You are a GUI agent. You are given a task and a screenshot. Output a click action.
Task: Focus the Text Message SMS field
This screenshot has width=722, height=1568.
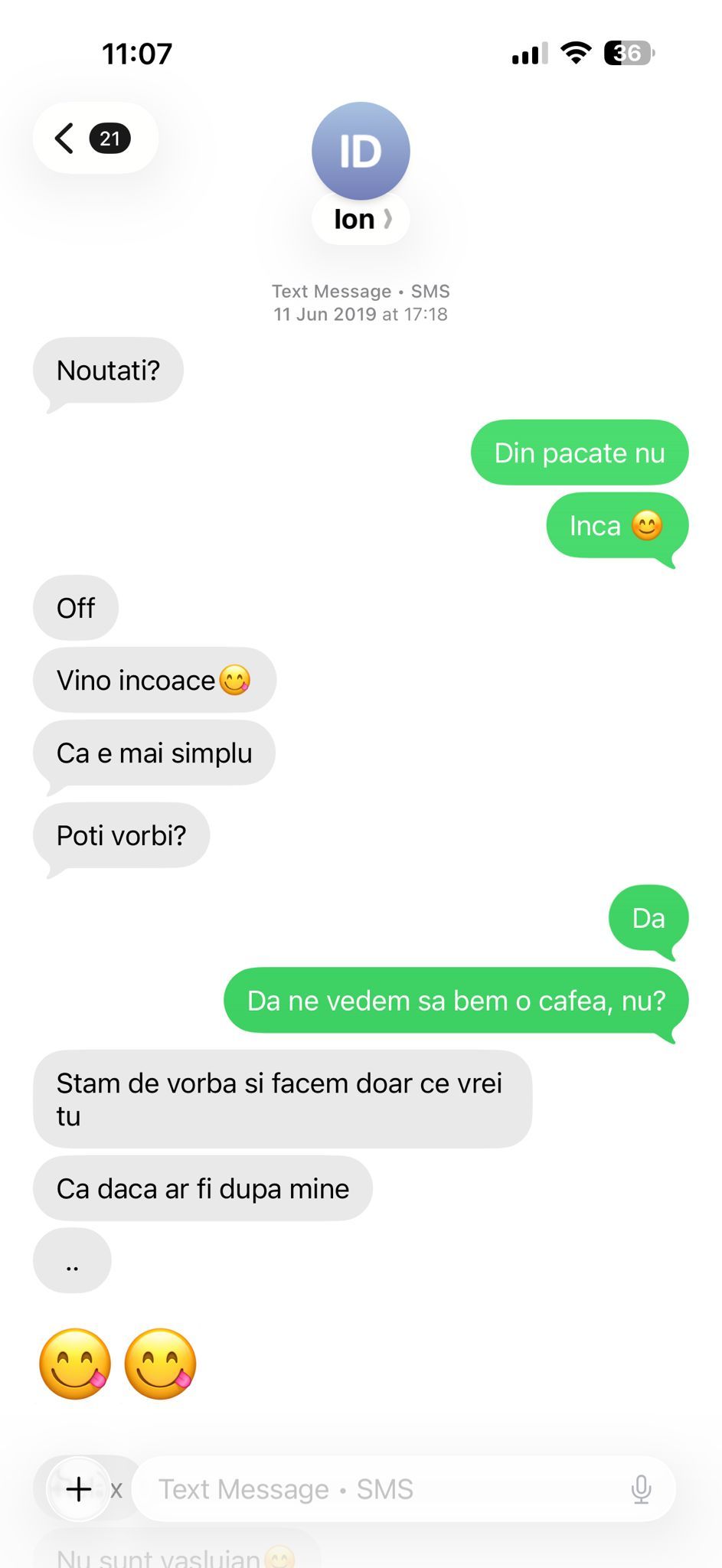click(383, 1489)
